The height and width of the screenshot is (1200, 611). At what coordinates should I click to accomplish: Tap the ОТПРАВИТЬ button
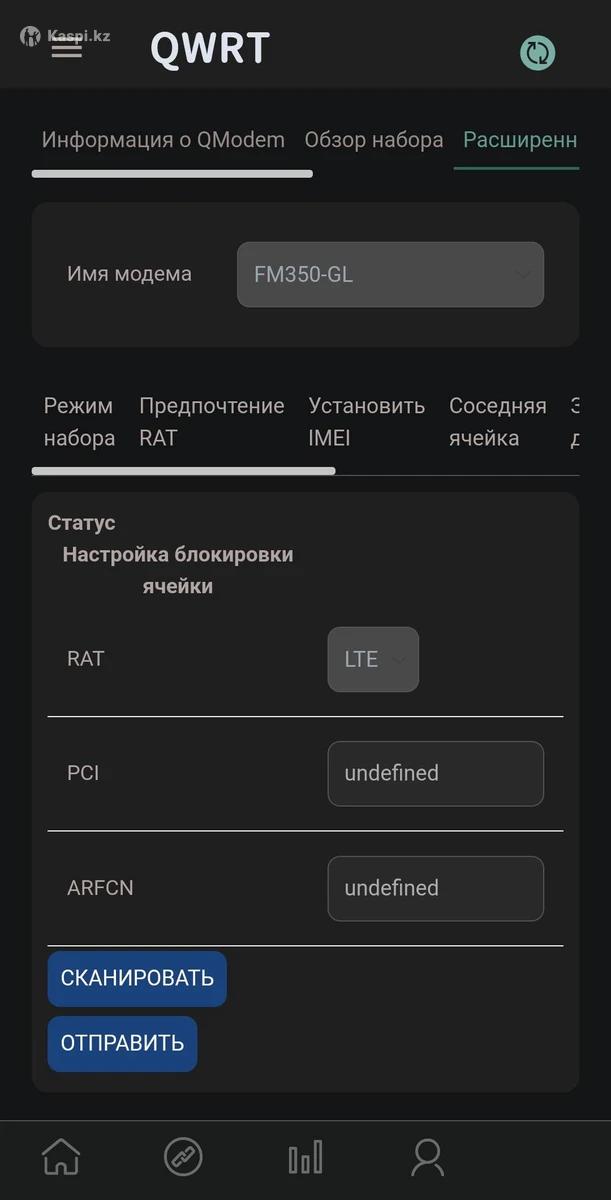click(122, 1043)
